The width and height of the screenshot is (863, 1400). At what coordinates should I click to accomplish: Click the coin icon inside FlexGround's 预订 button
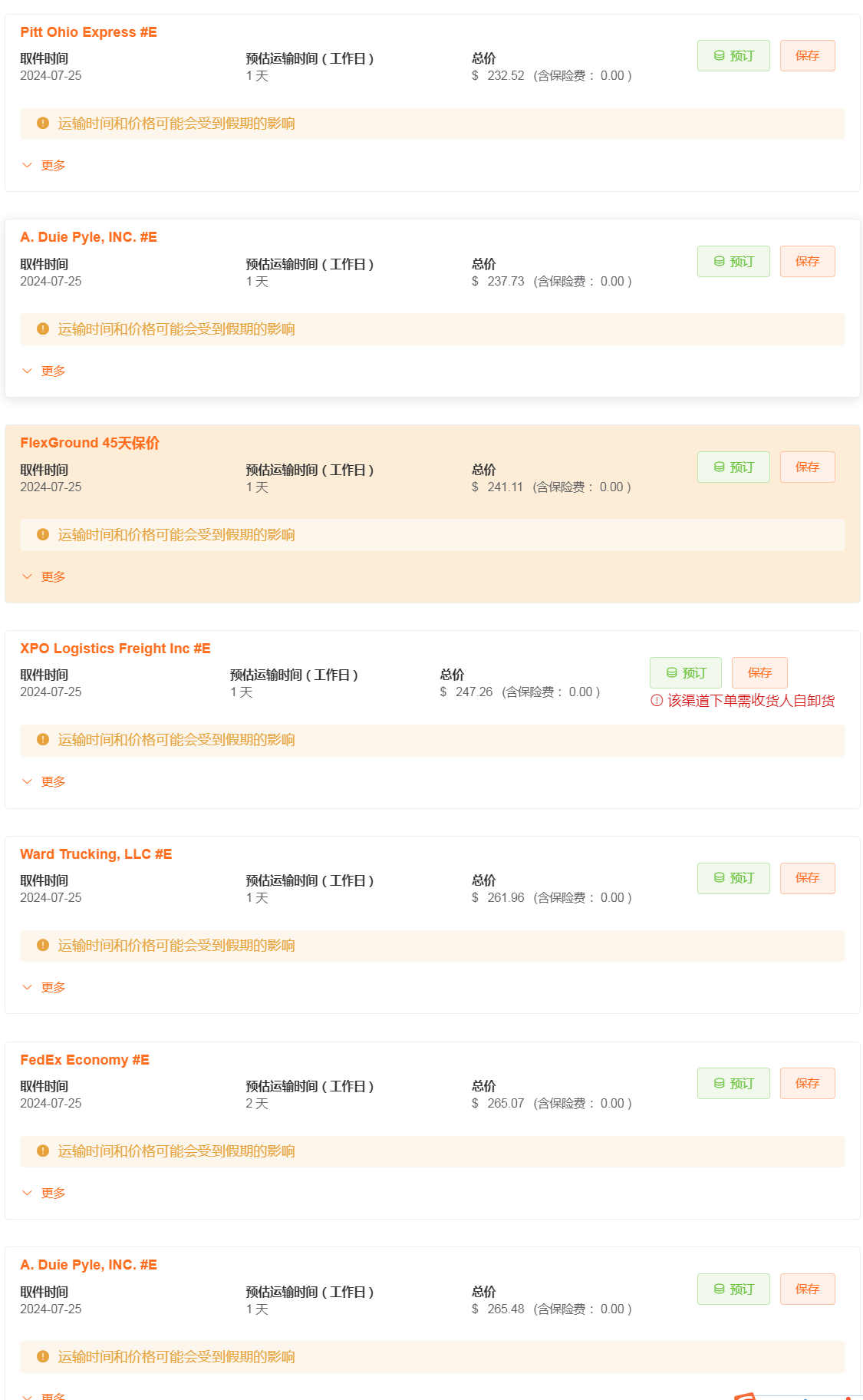point(718,467)
